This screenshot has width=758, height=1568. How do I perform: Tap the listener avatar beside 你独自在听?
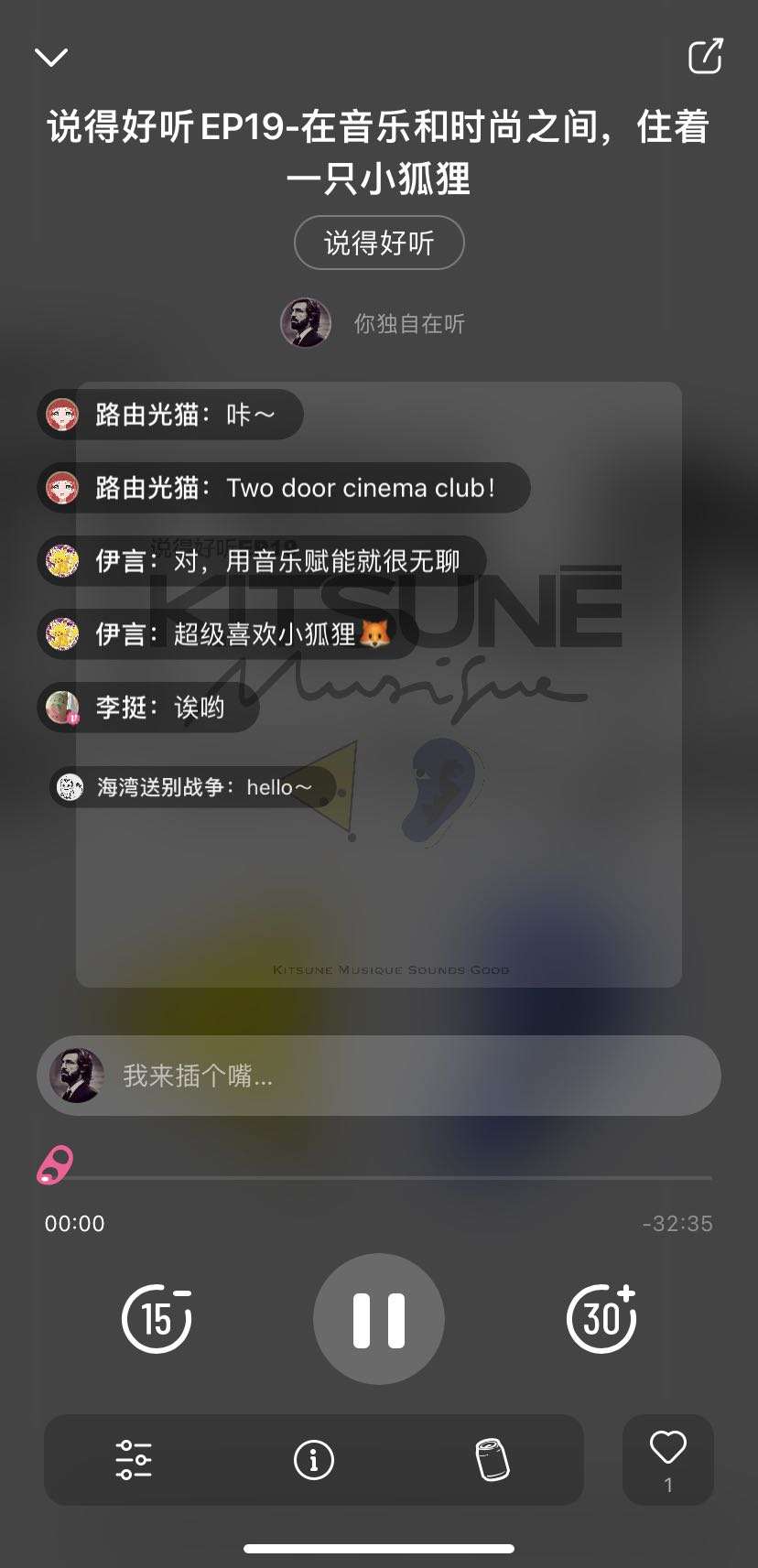[x=306, y=323]
